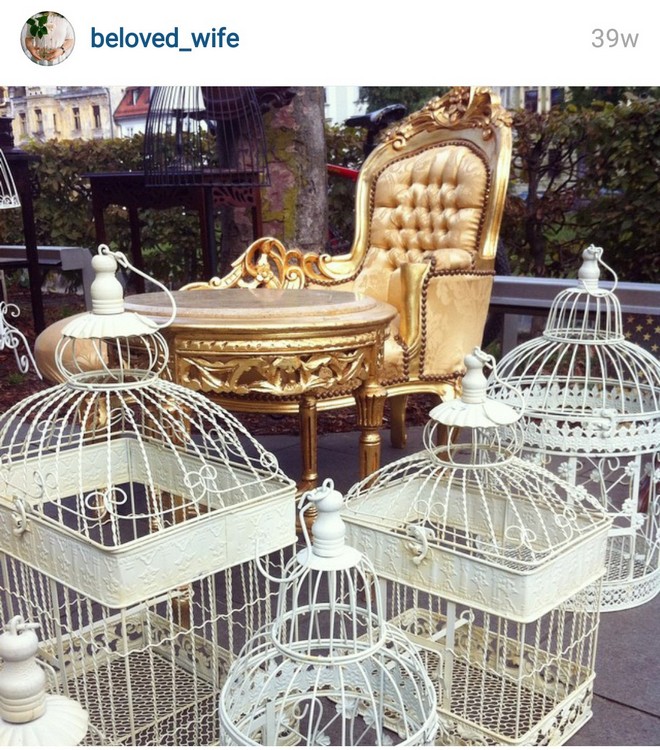Open the beloved_wife username link

[164, 39]
